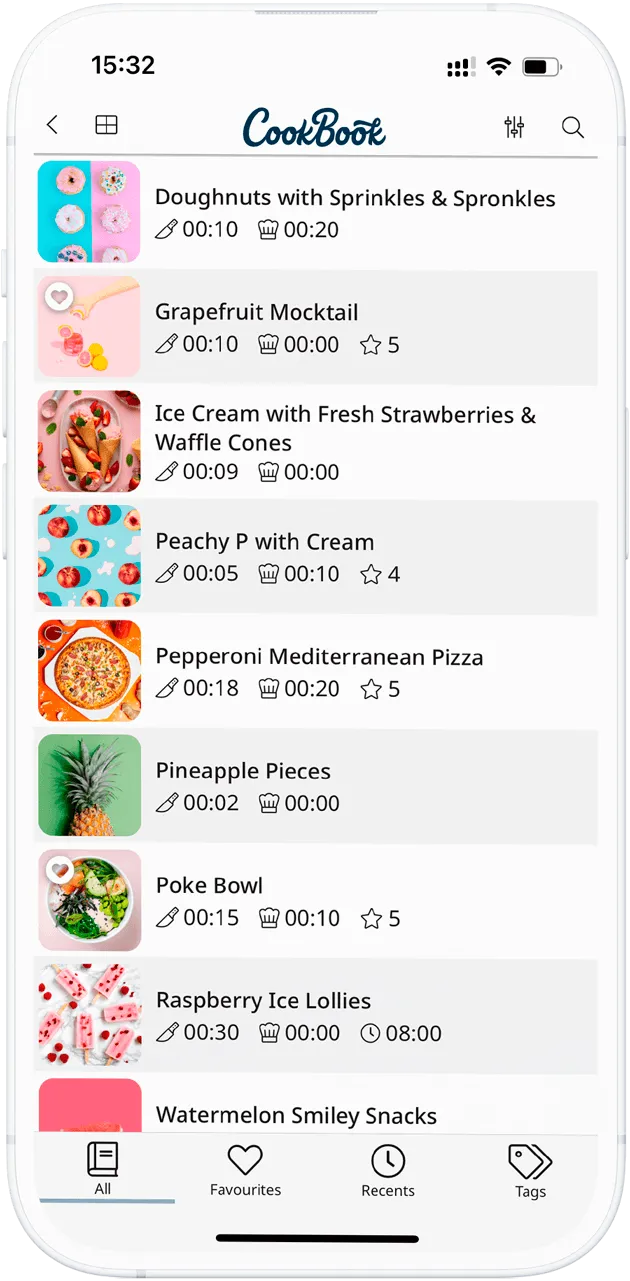Open recipe search
The height and width of the screenshot is (1281, 630).
[573, 127]
